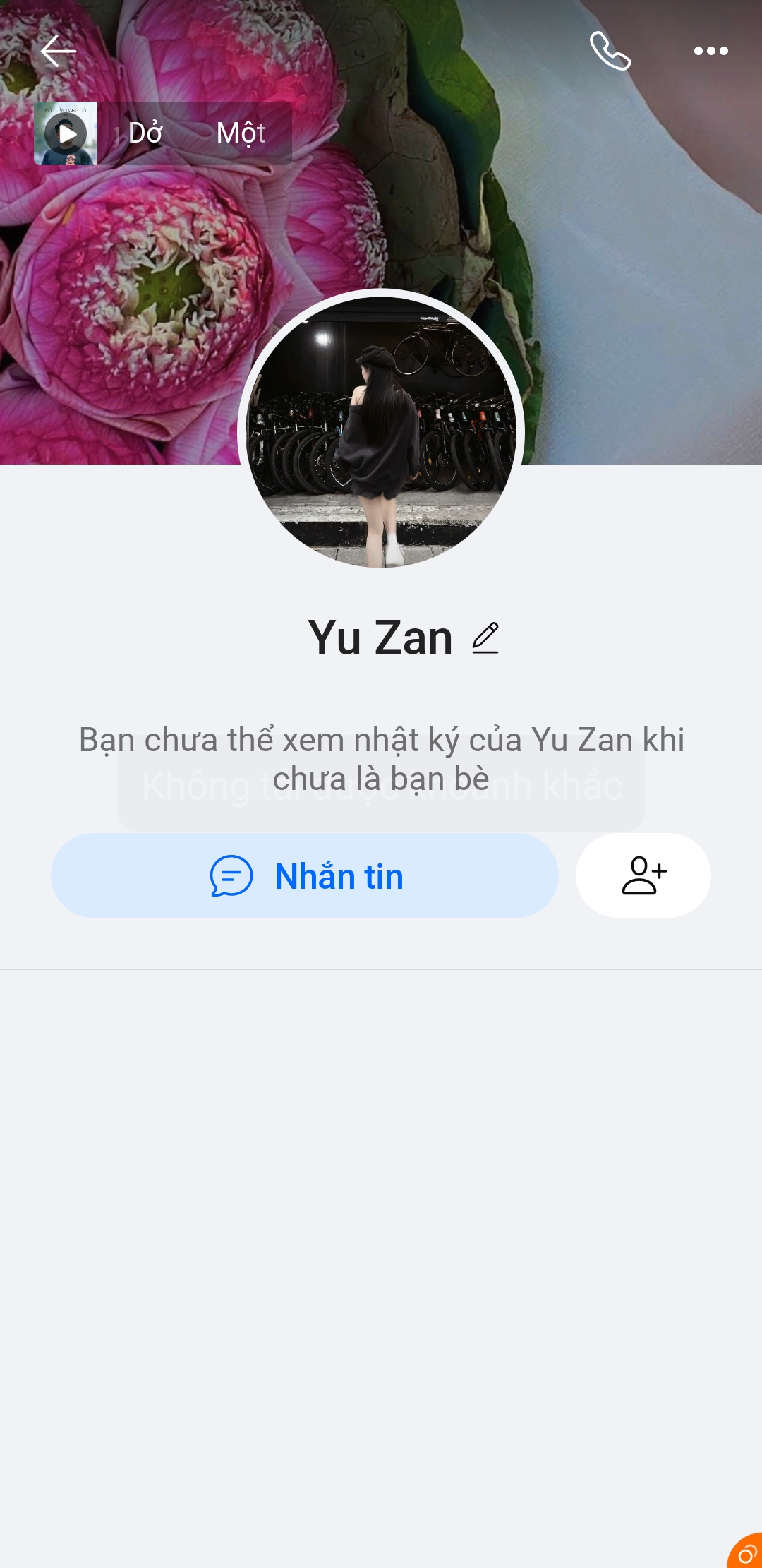Send a friend request to Yu Zan
Image resolution: width=762 pixels, height=1568 pixels.
click(x=643, y=875)
